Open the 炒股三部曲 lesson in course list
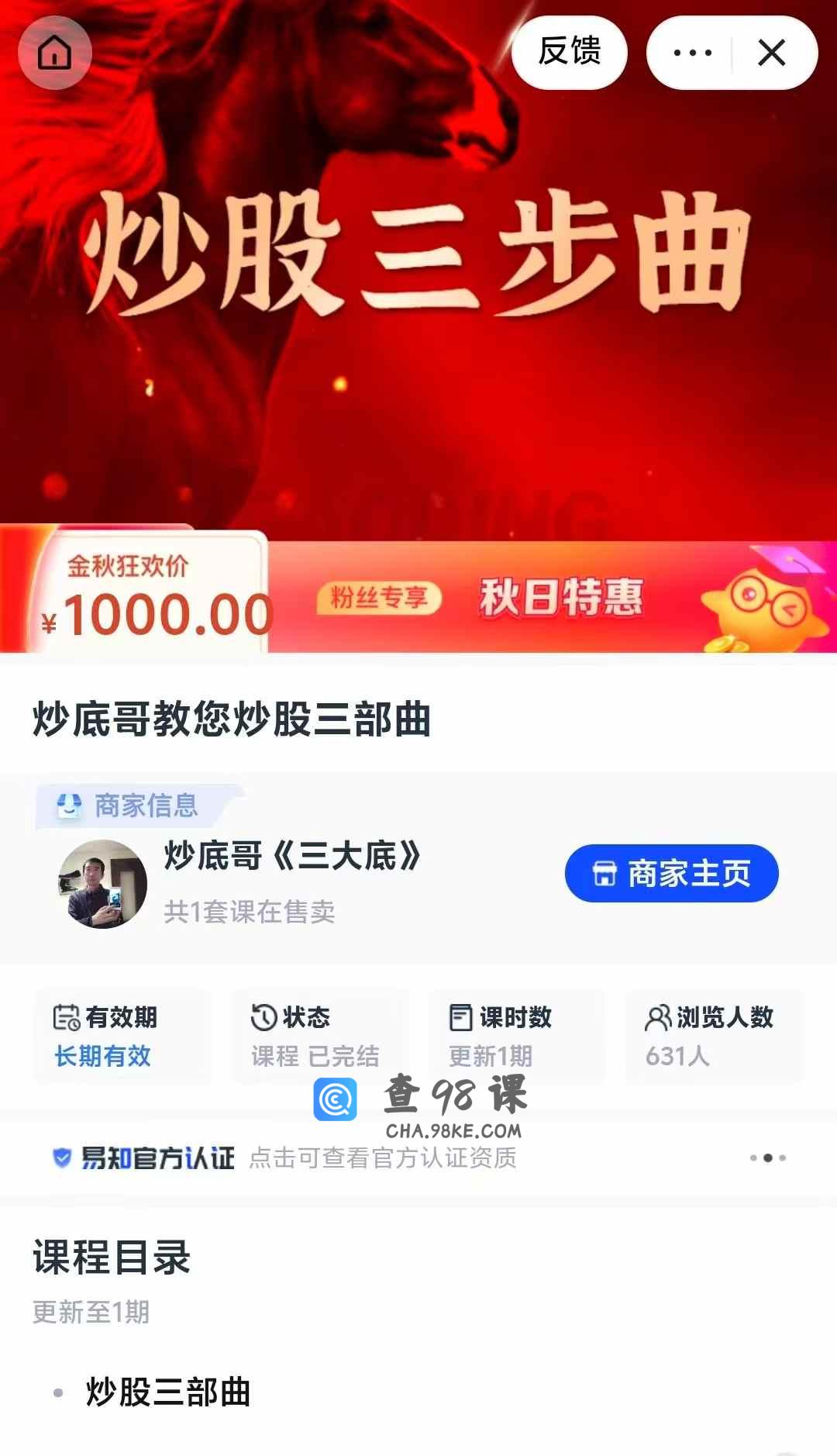837x1456 pixels. 168,1392
